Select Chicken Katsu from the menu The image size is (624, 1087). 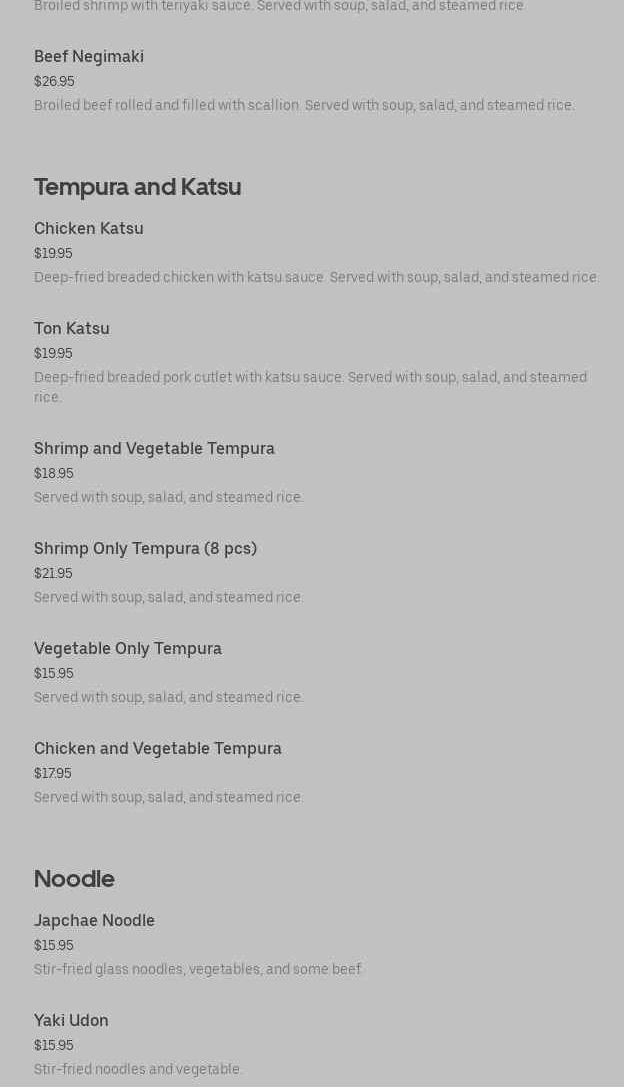(x=89, y=229)
